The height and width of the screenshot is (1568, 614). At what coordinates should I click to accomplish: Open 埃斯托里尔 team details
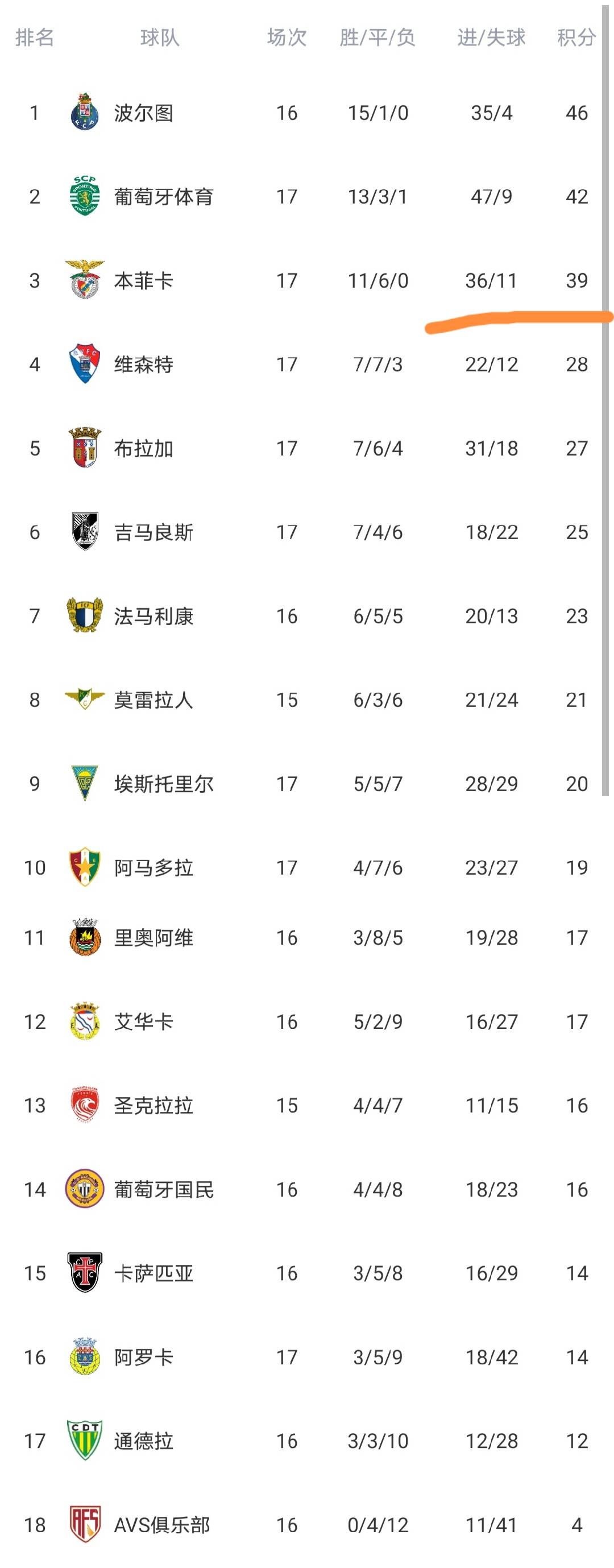[163, 783]
